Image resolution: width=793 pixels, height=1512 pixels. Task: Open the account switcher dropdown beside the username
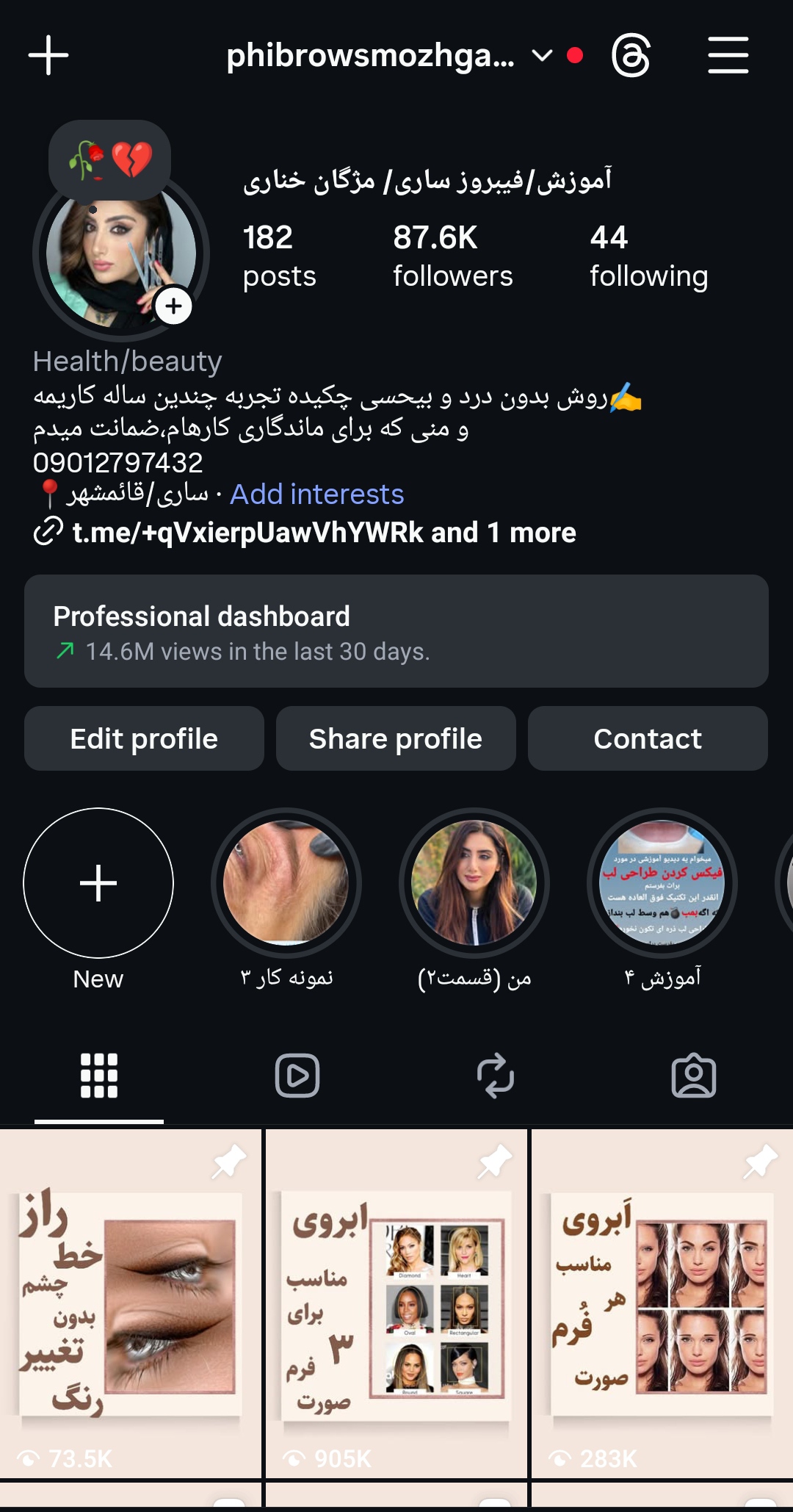pyautogui.click(x=542, y=56)
